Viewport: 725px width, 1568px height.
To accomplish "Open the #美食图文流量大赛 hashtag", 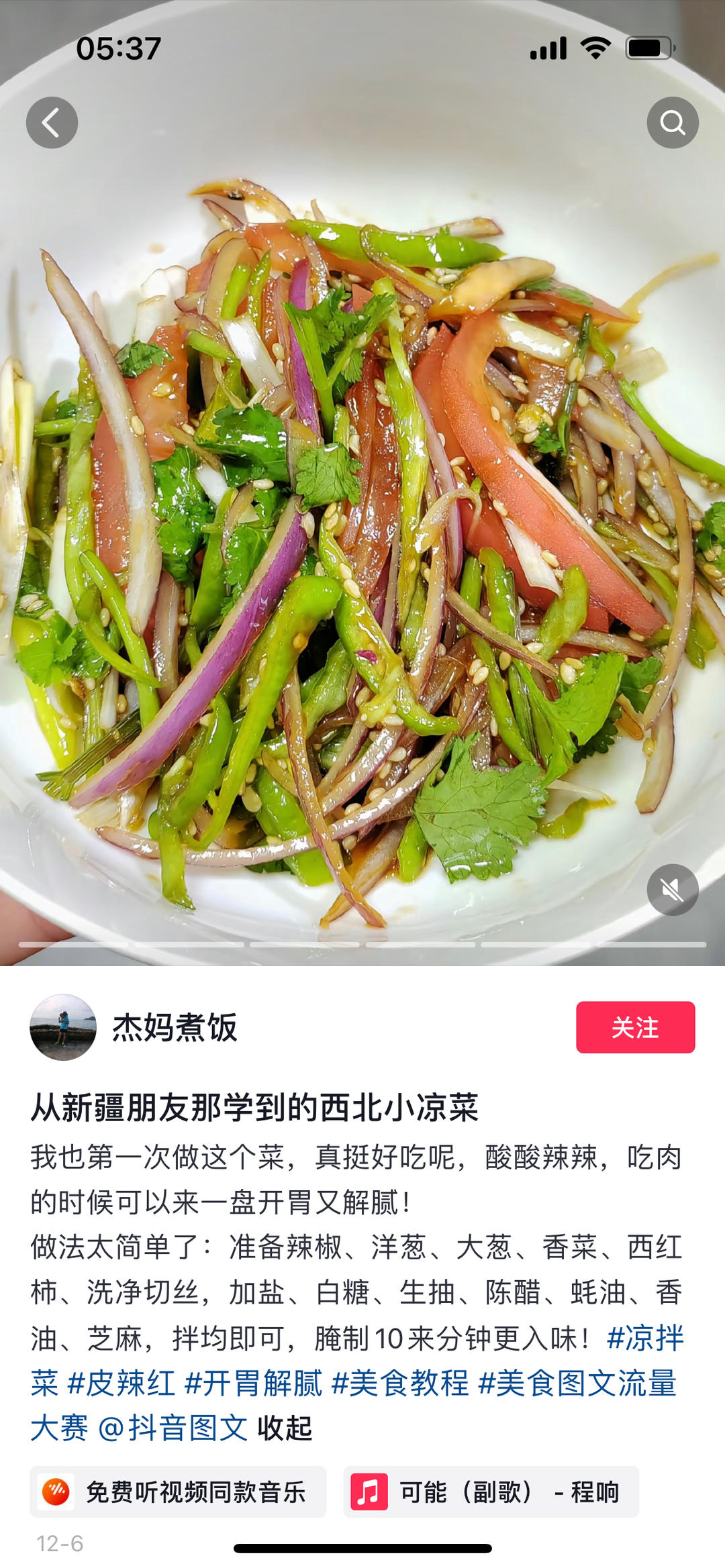I will [x=577, y=1383].
